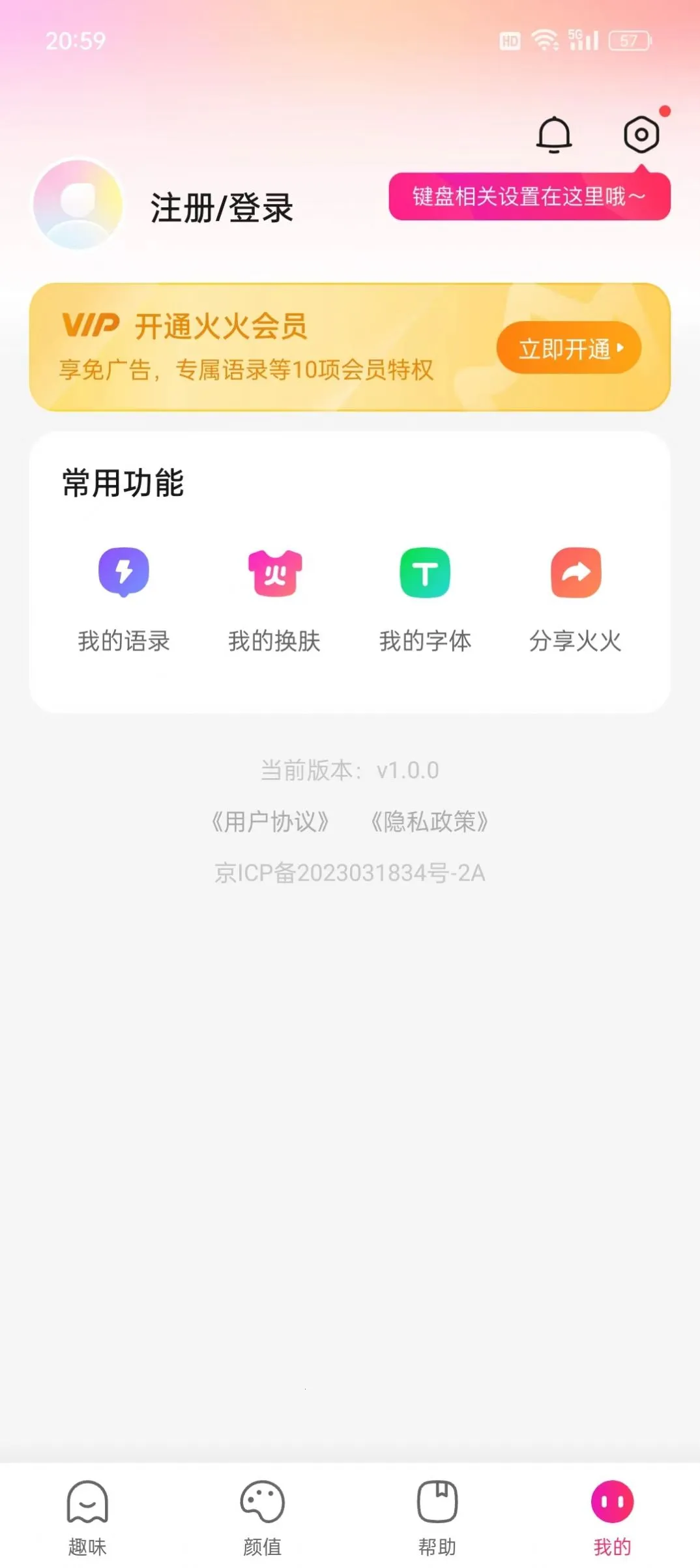This screenshot has width=700, height=1568.
Task: Tap 立即开通 to activate membership
Action: (x=568, y=347)
